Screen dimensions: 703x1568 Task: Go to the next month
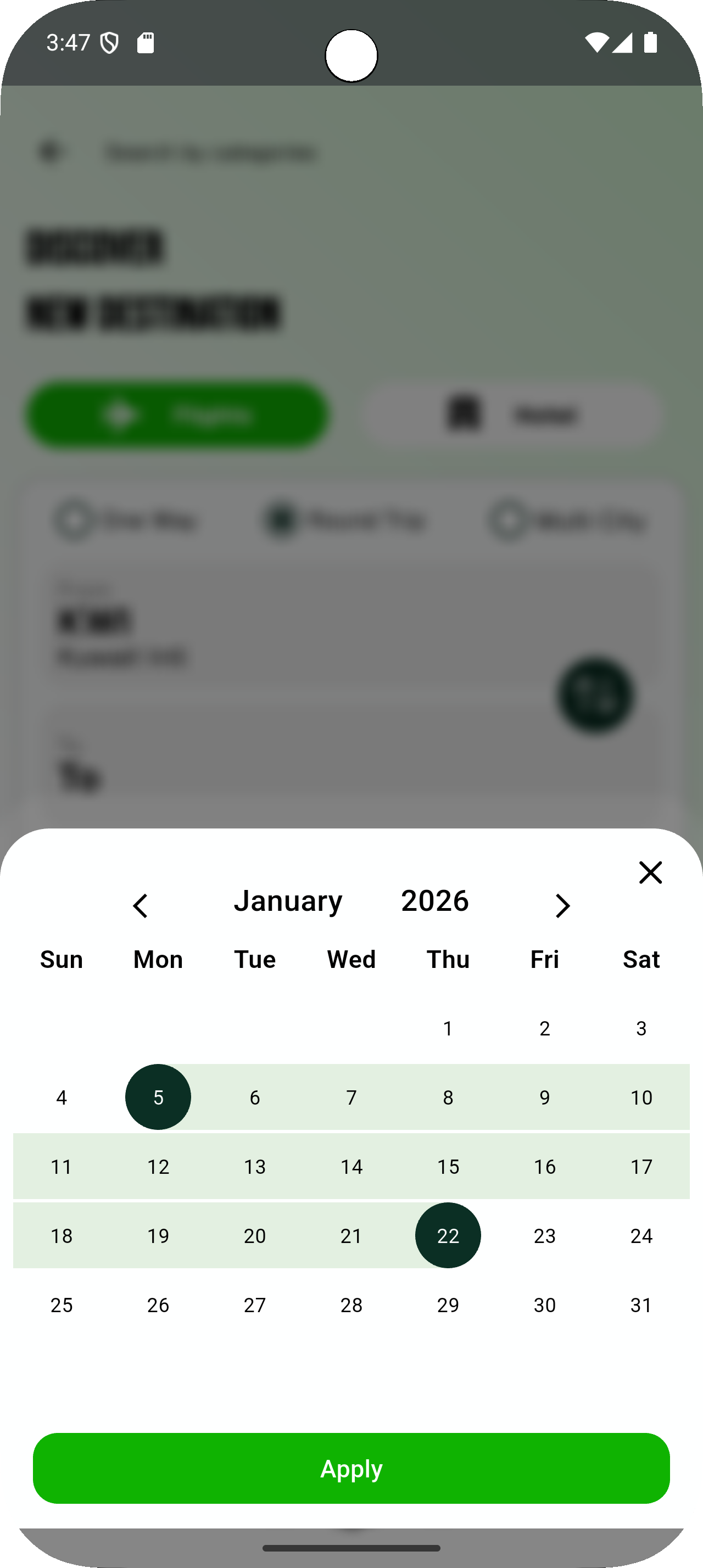click(562, 905)
